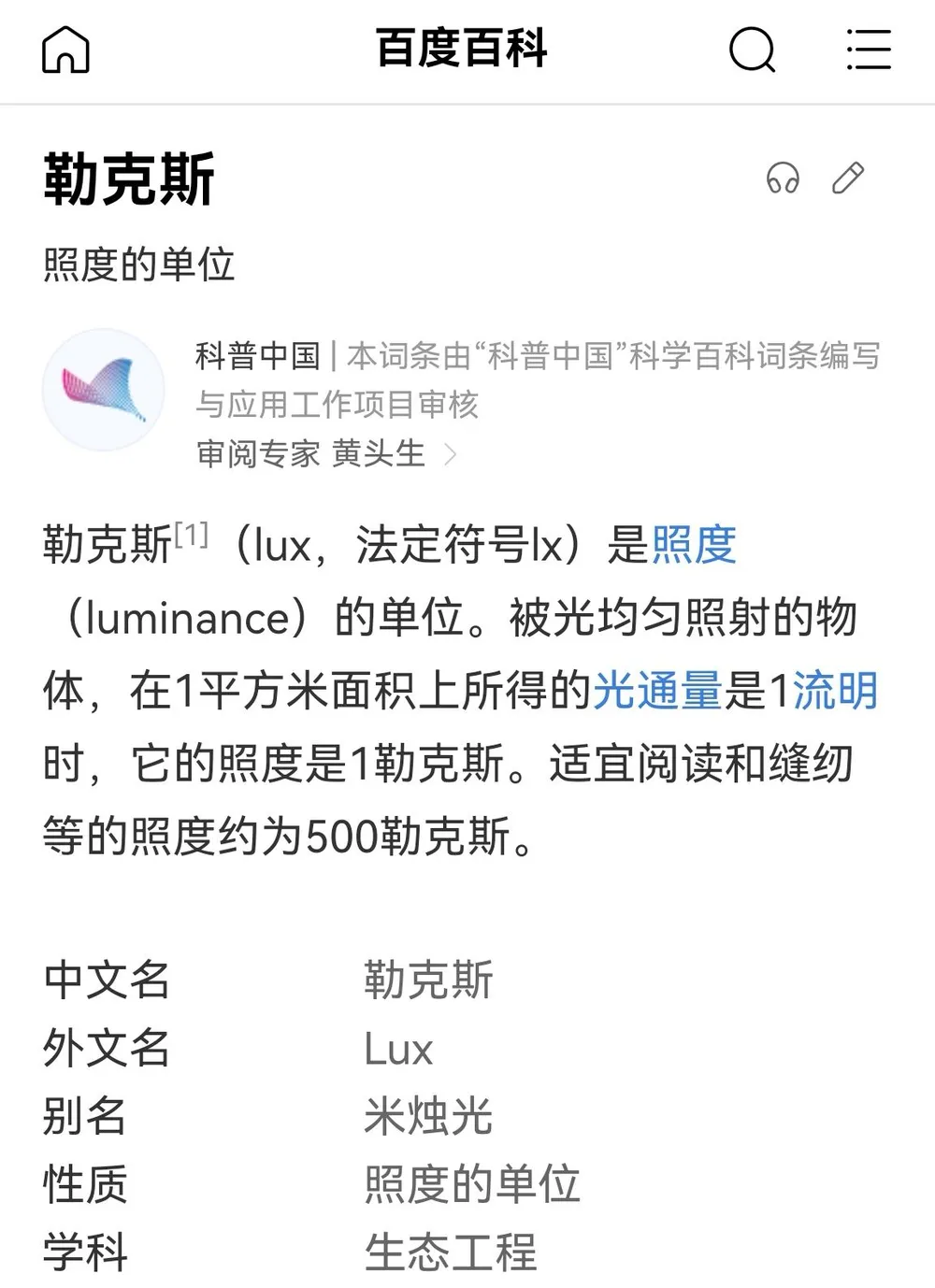Open the menu list icon

[868, 50]
